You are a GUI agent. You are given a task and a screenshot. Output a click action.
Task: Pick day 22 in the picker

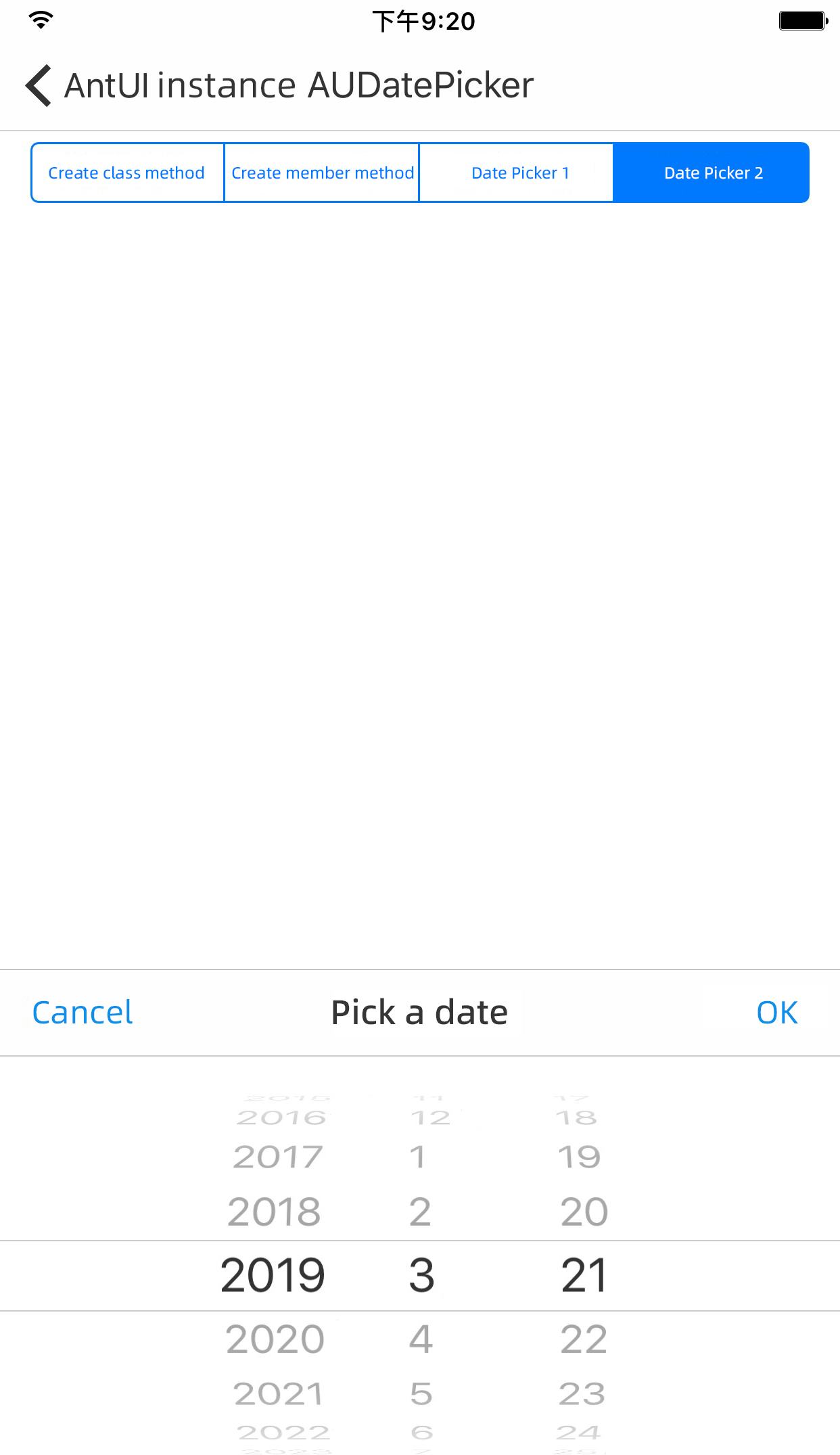coord(584,1339)
